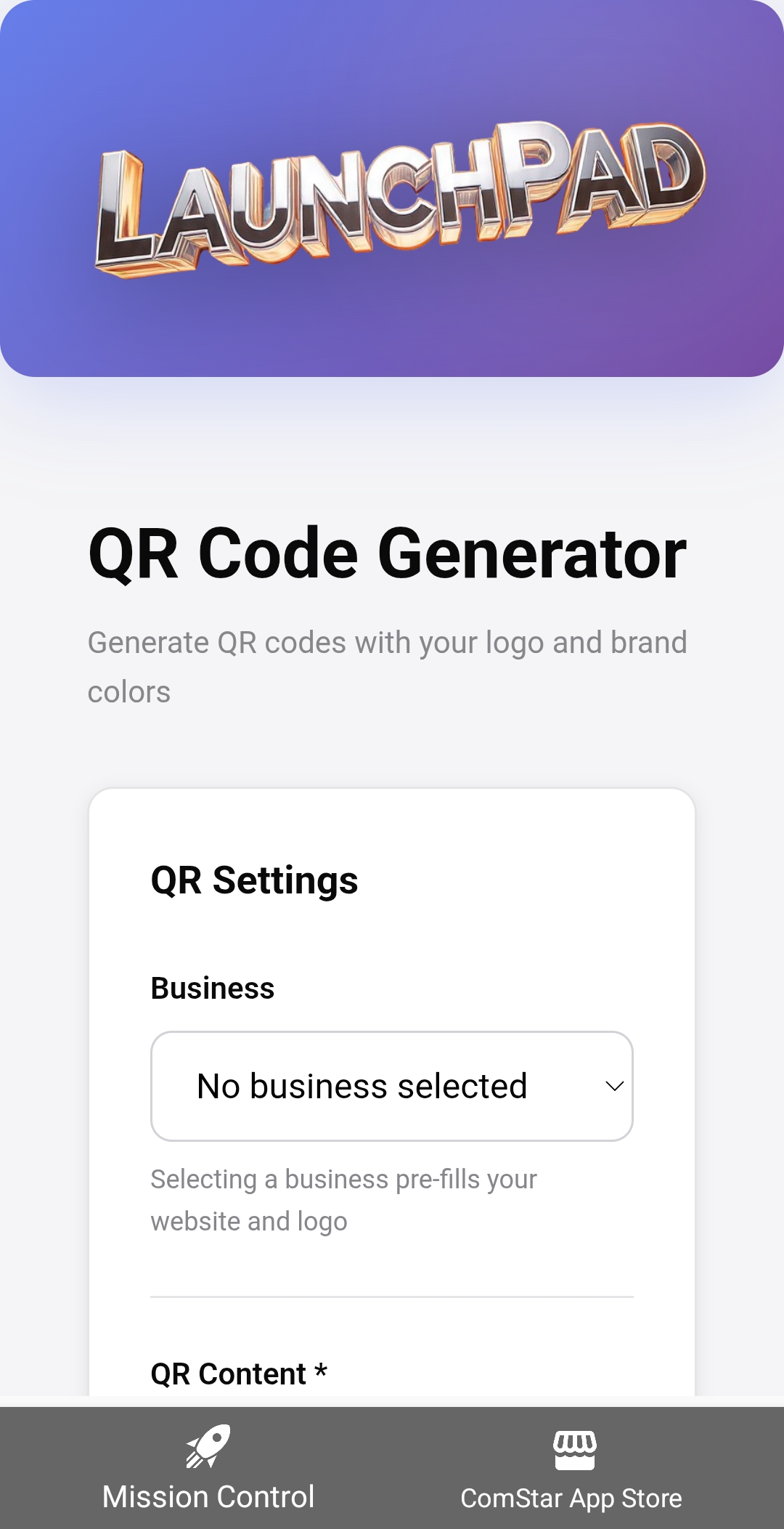
Task: Click the Business field label
Action: pos(212,986)
